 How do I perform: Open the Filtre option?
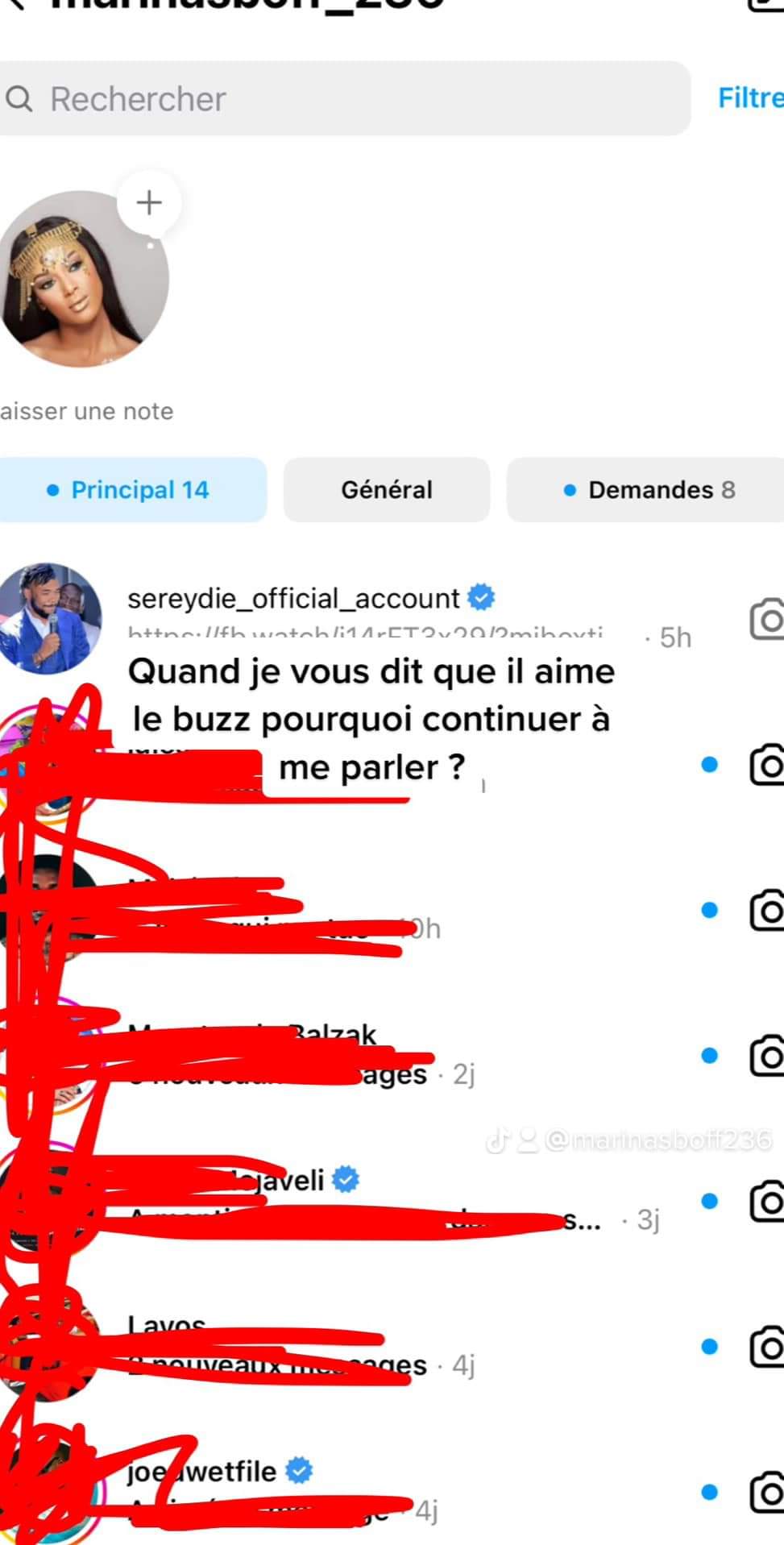750,98
